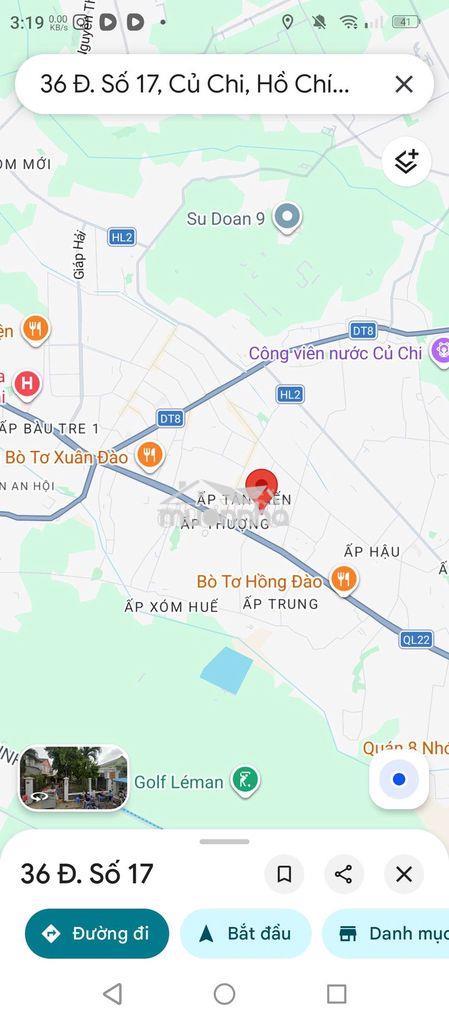Image resolution: width=449 pixels, height=1024 pixels.
Task: Get directions with Đường đi
Action: (x=97, y=933)
